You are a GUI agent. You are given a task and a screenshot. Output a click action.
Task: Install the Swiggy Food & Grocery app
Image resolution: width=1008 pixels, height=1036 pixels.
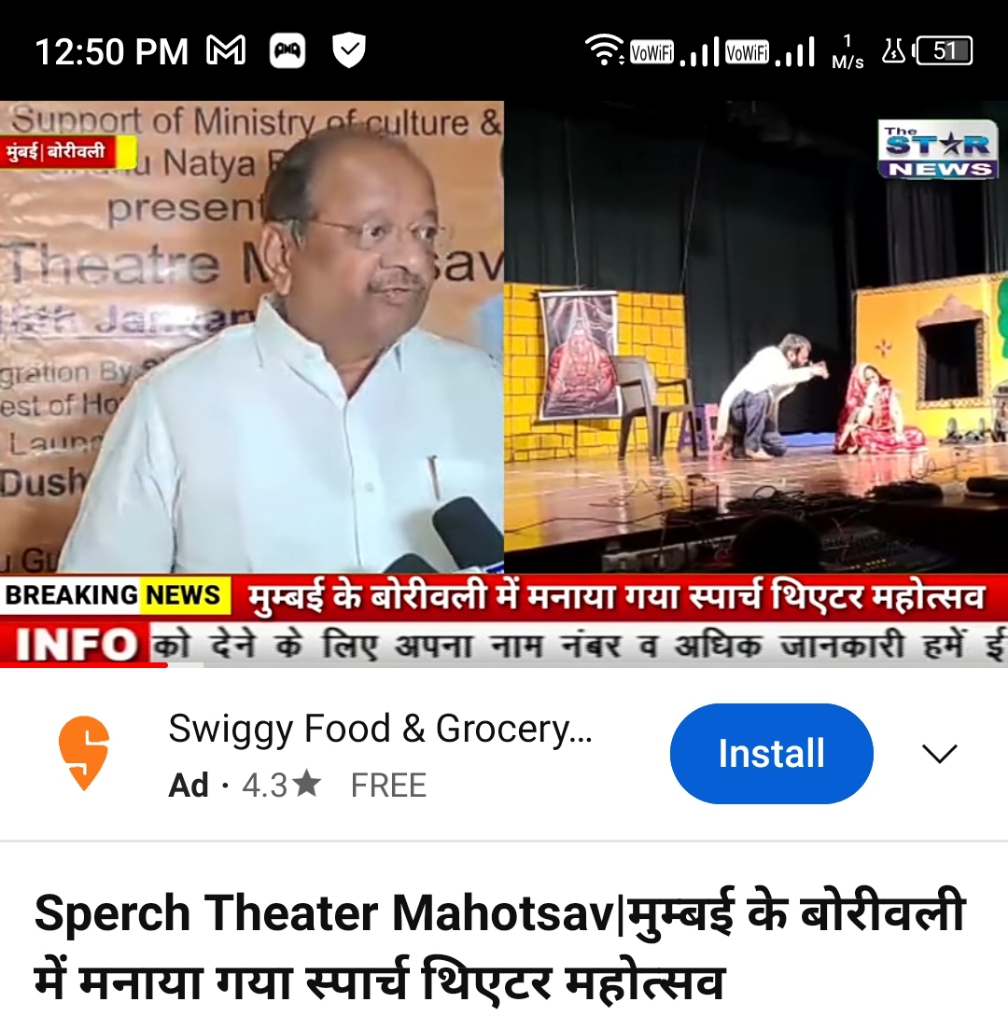[770, 753]
